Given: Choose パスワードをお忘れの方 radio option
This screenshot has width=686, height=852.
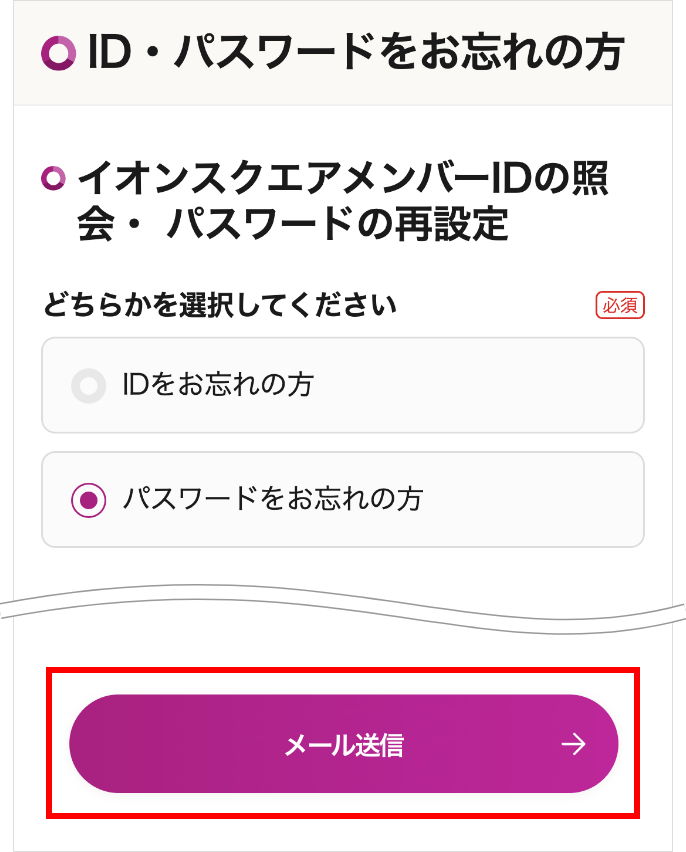Looking at the screenshot, I should (x=89, y=499).
